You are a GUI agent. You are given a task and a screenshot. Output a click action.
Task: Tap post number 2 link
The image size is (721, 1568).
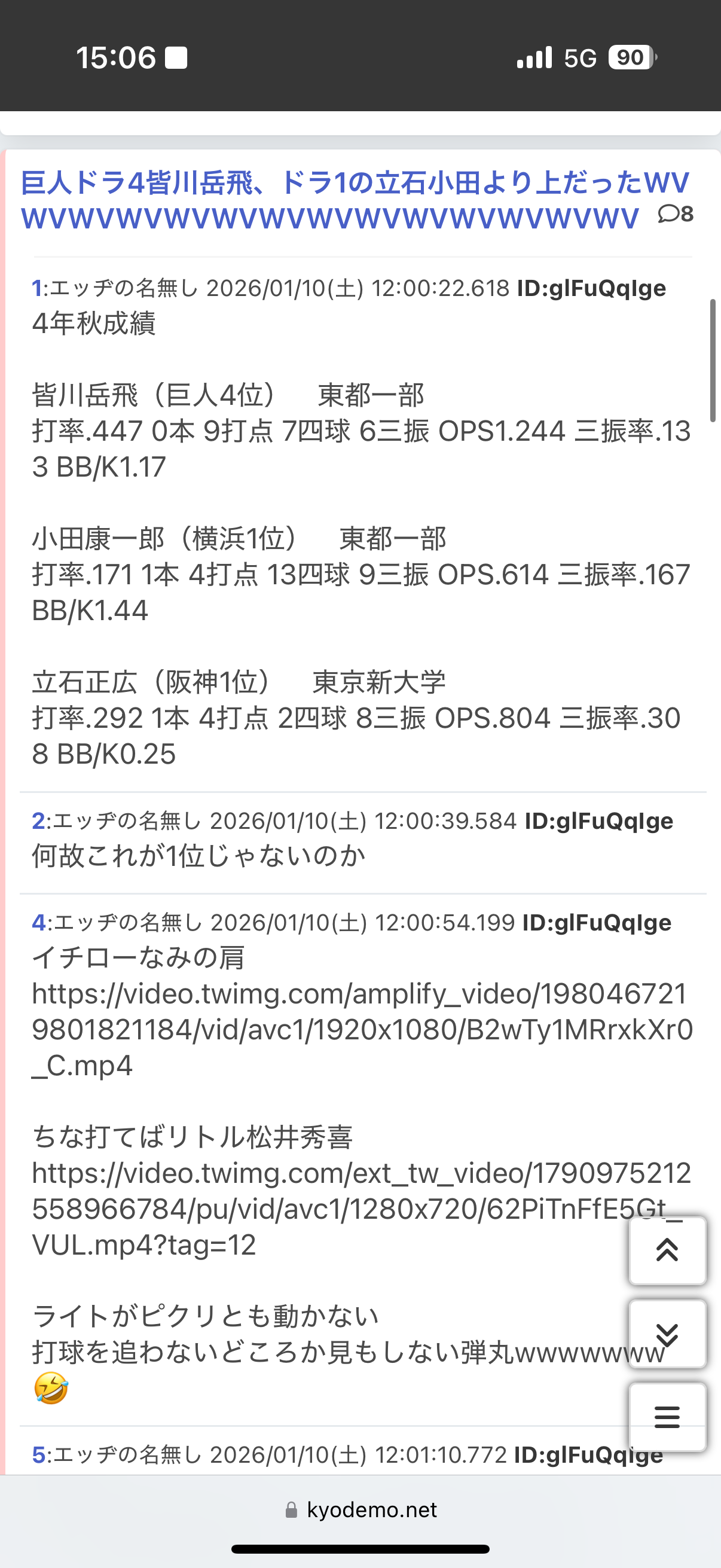pyautogui.click(x=37, y=821)
